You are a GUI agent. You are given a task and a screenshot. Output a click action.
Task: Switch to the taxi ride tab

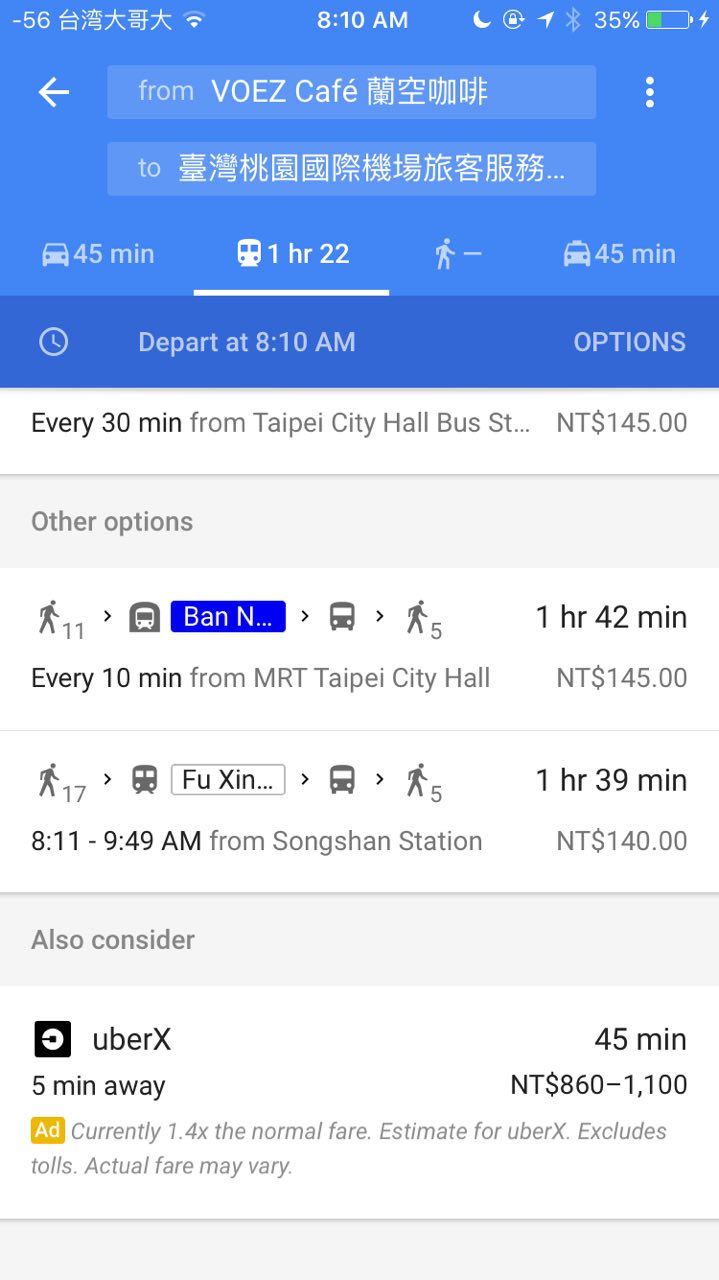coord(619,254)
